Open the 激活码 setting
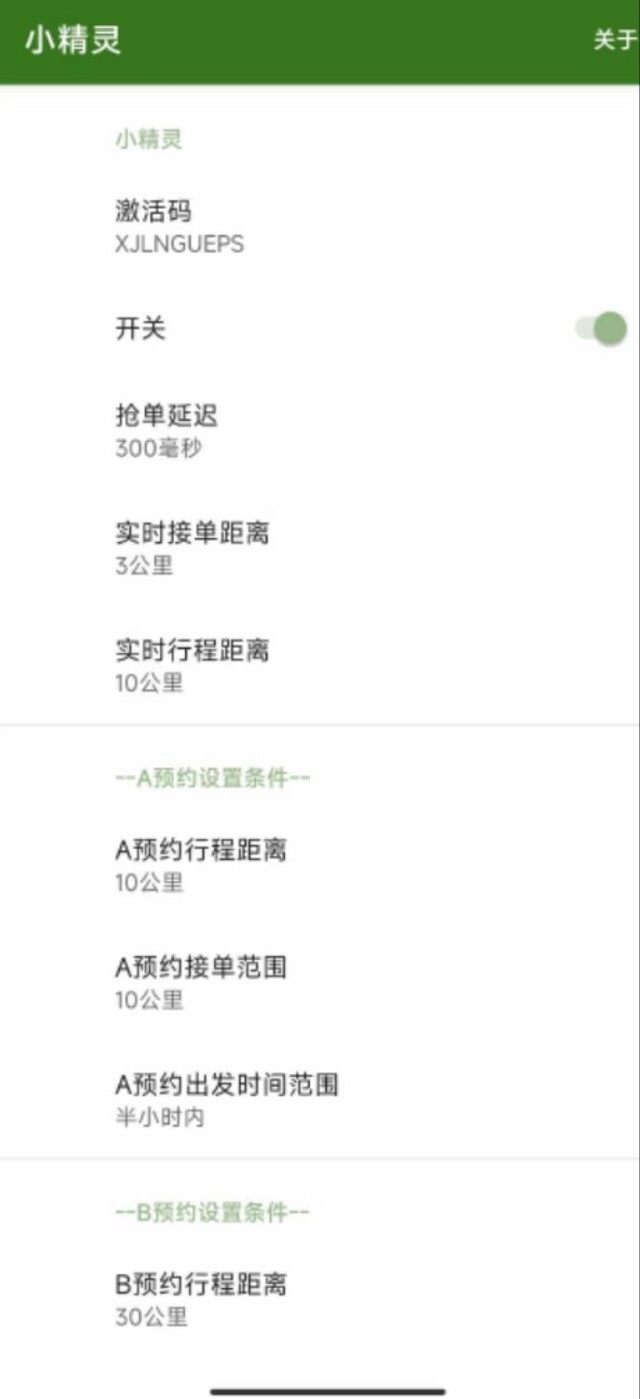640x1399 pixels. click(x=320, y=226)
